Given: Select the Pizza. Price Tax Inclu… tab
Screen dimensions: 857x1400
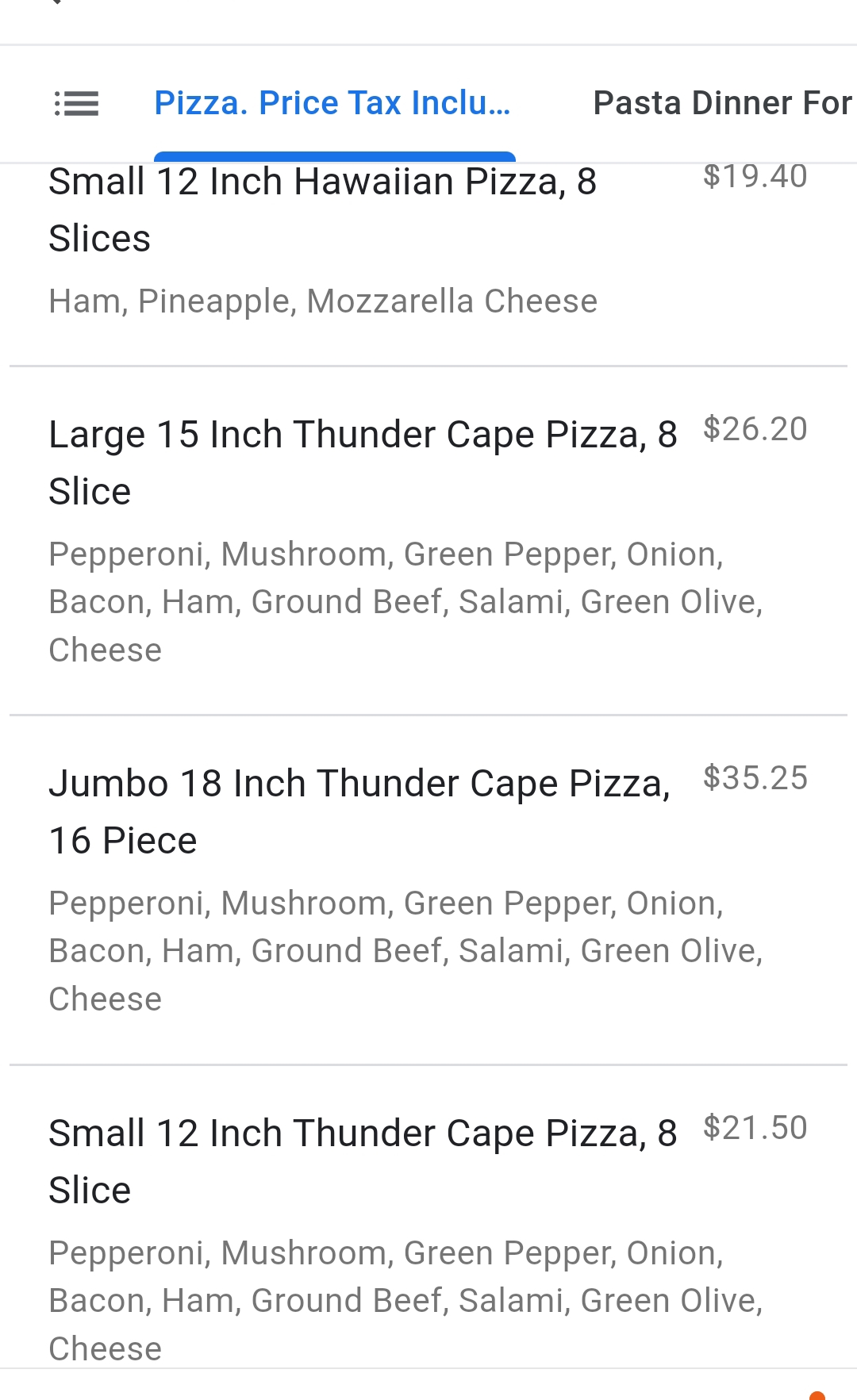Looking at the screenshot, I should [332, 103].
